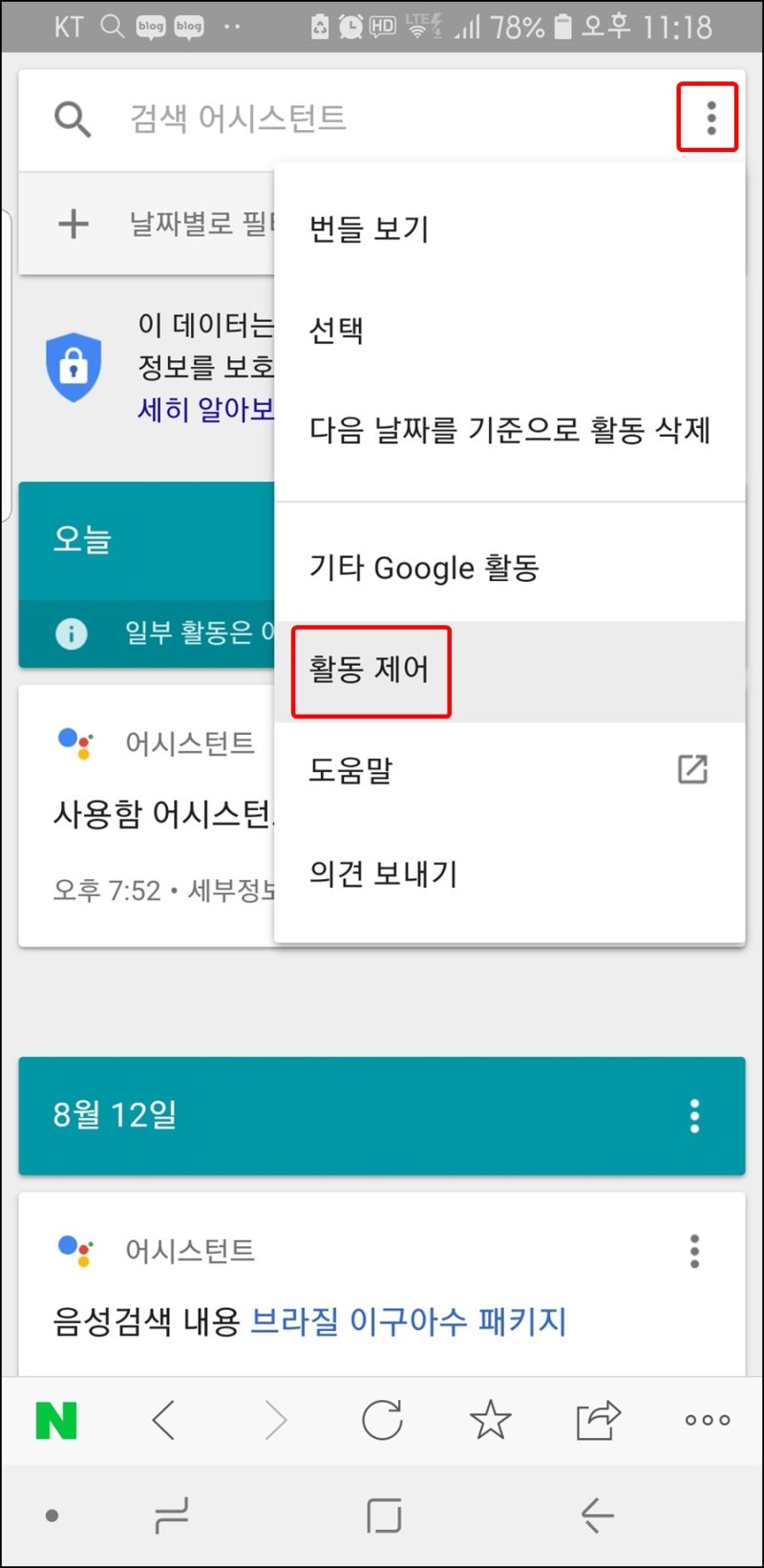
Task: Open 기타 Google 활동
Action: pos(509,568)
